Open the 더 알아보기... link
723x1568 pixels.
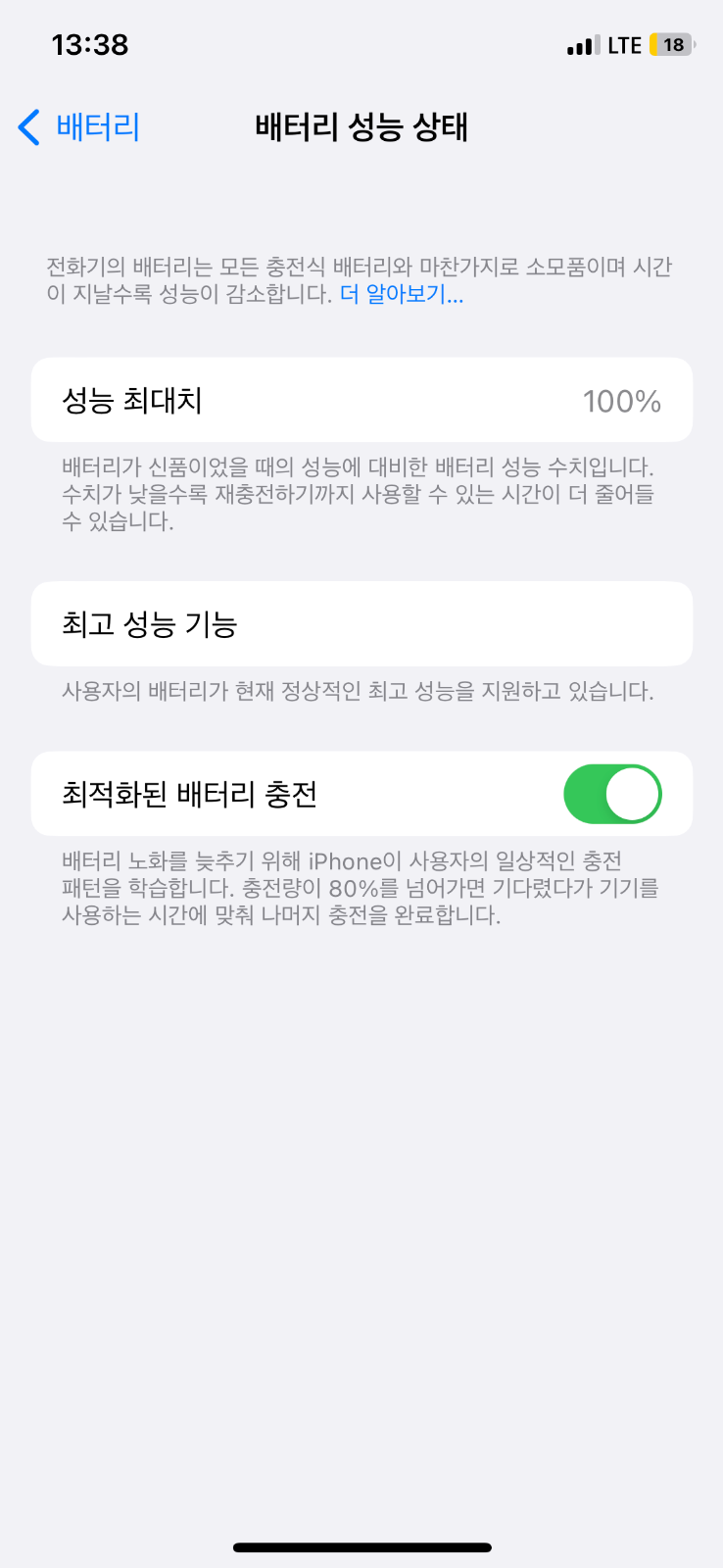point(404,295)
